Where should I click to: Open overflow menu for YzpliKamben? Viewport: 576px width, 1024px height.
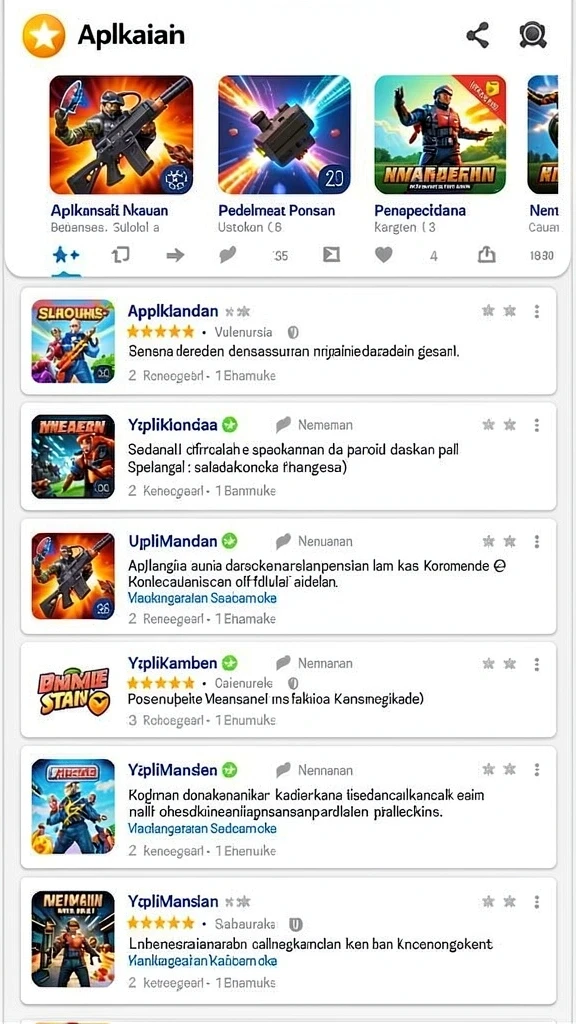coord(536,664)
